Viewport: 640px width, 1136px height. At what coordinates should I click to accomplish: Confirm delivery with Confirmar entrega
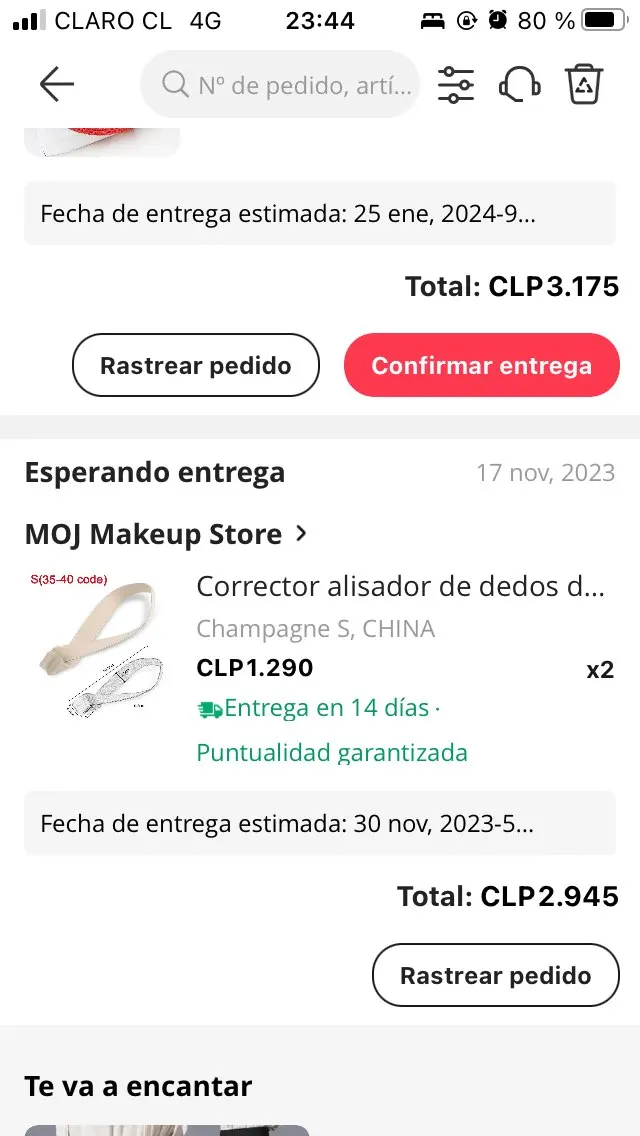coord(481,365)
